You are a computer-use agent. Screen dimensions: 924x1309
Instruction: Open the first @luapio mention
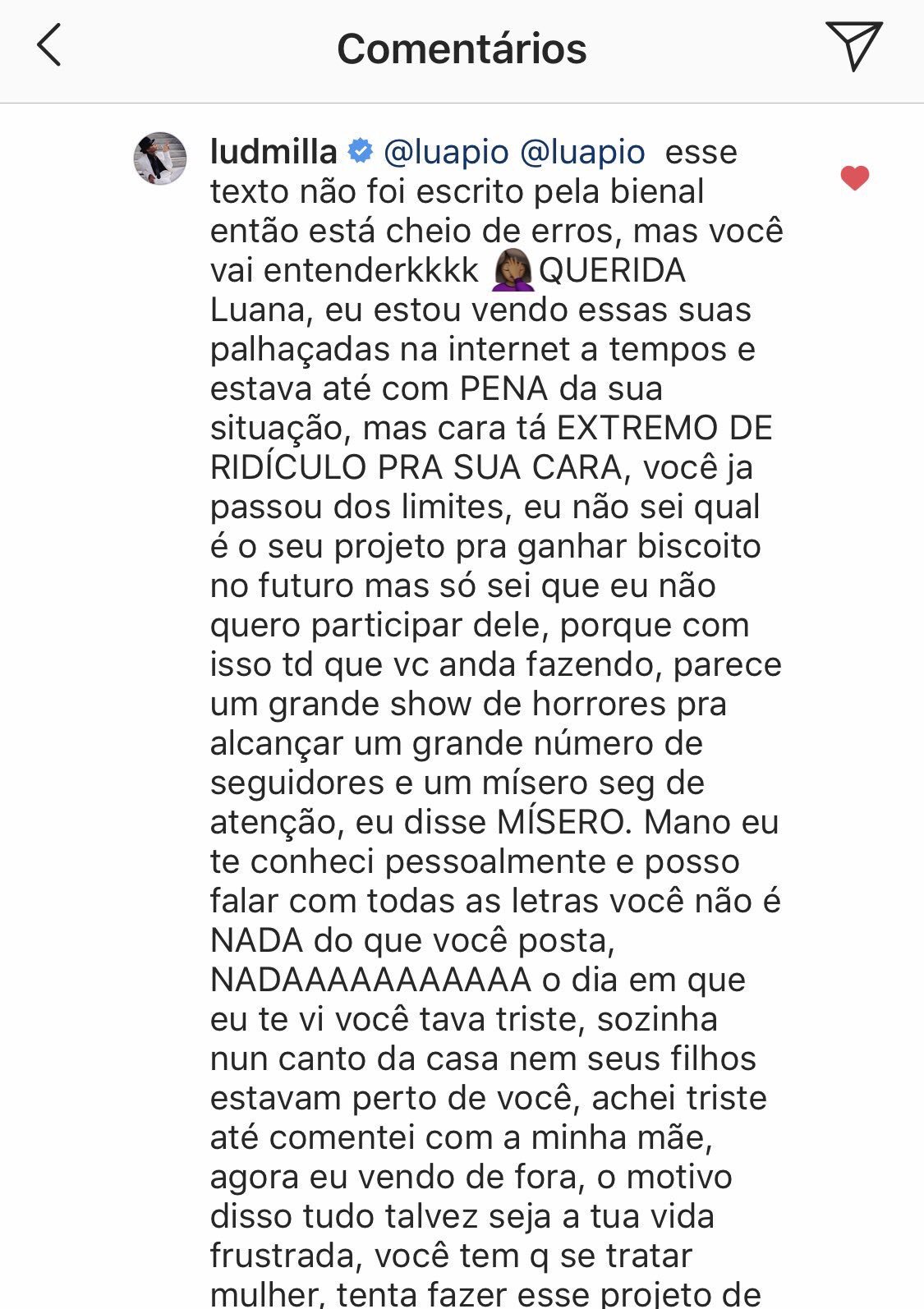tap(446, 153)
